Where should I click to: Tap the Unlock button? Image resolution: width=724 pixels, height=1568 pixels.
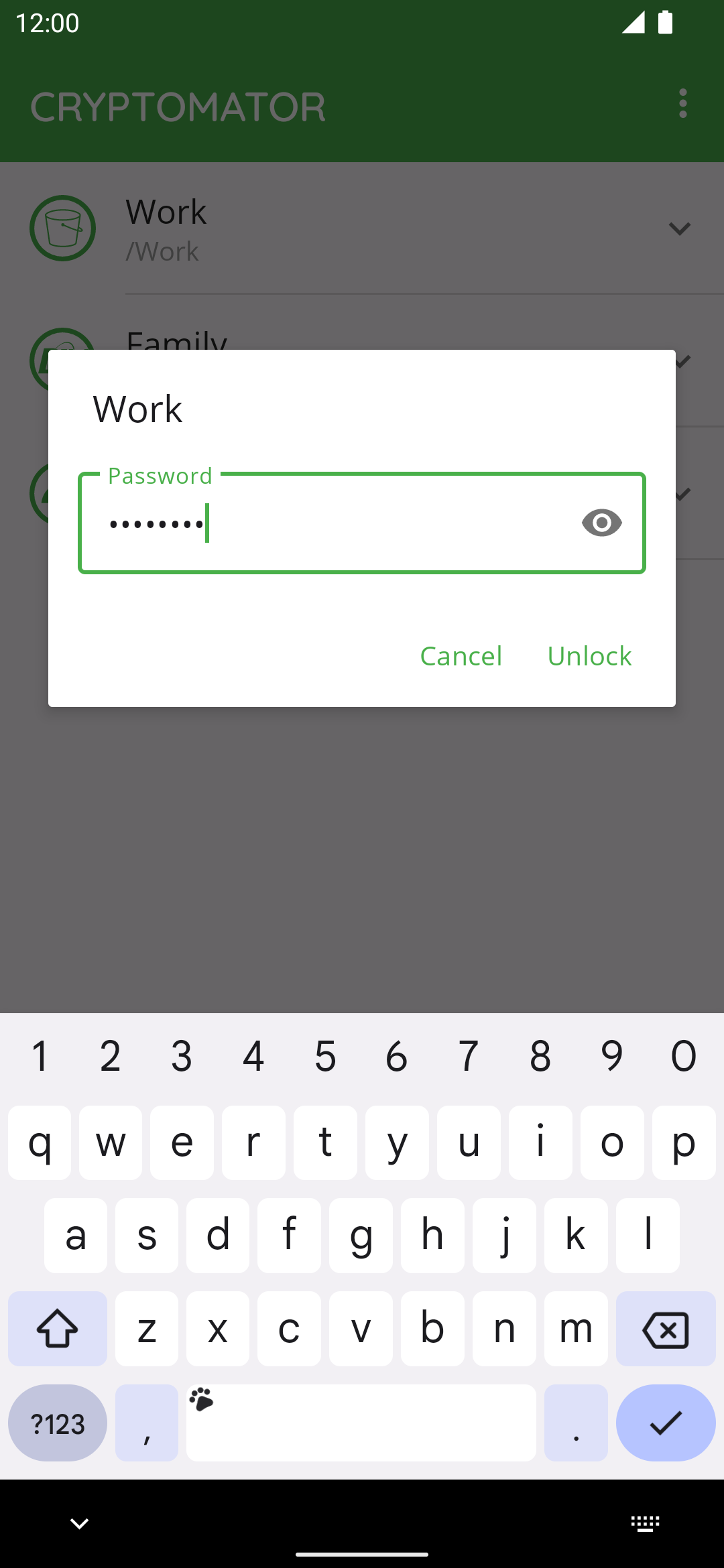point(589,656)
